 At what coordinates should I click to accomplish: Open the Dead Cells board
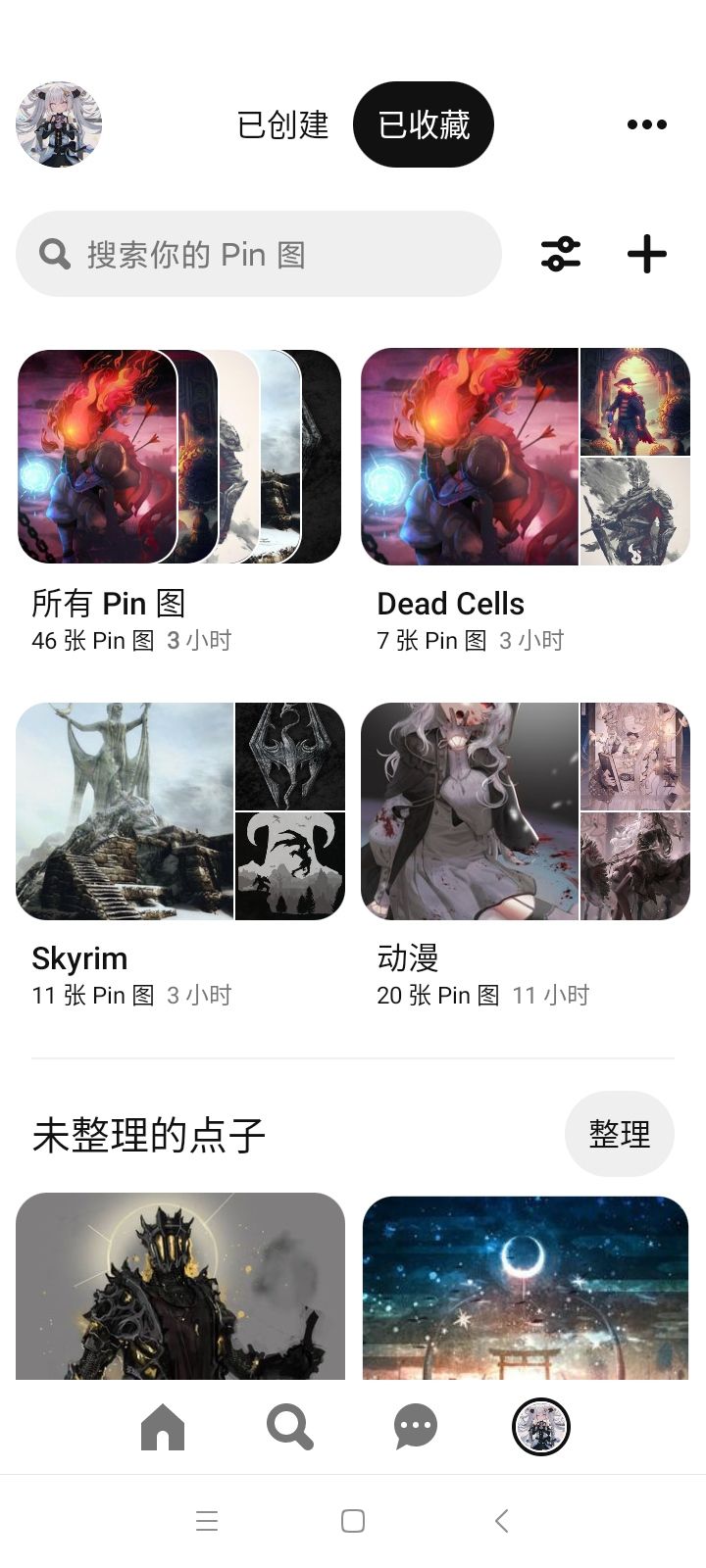coord(525,457)
